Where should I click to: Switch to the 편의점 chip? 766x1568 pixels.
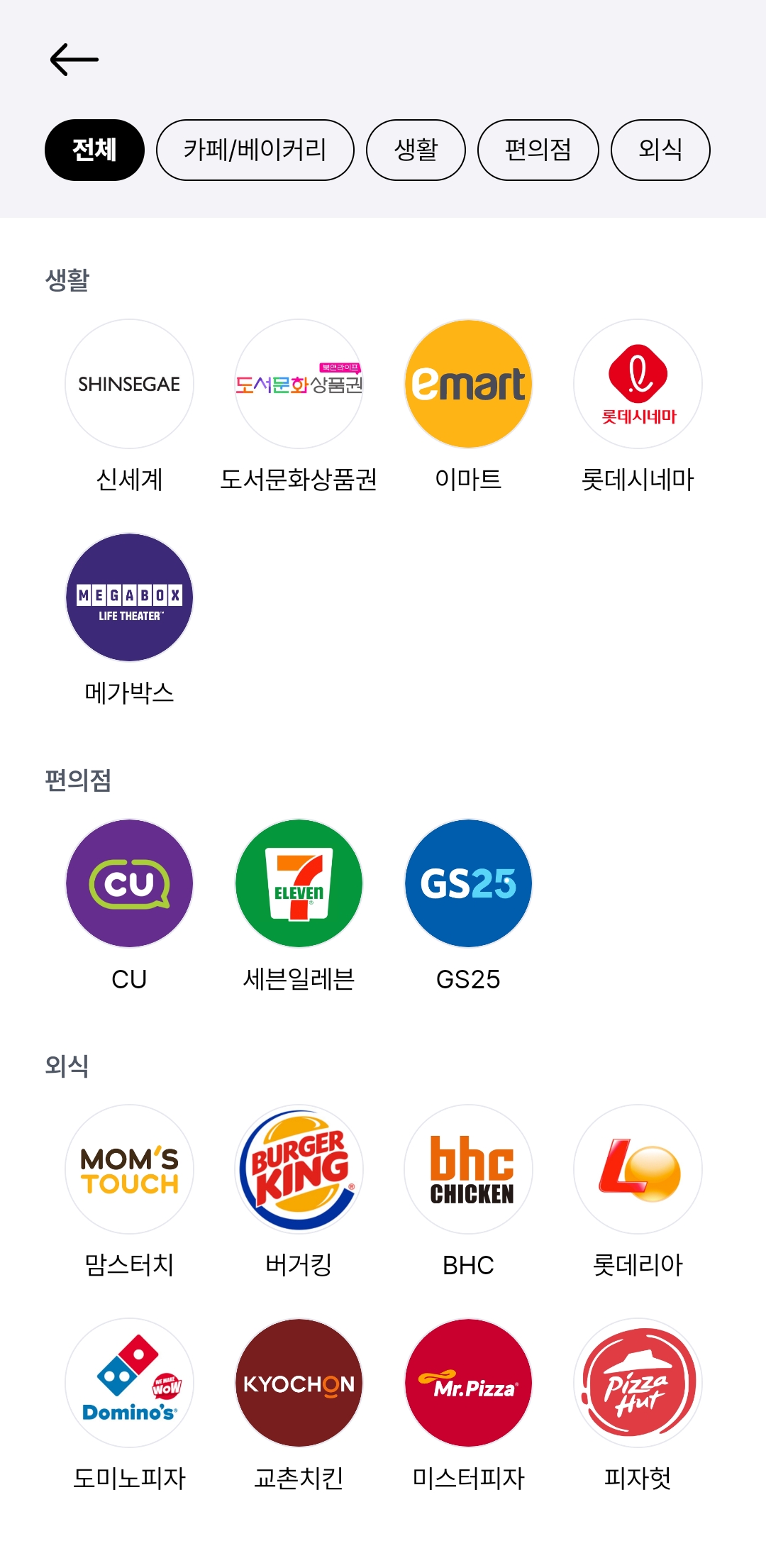pos(538,150)
